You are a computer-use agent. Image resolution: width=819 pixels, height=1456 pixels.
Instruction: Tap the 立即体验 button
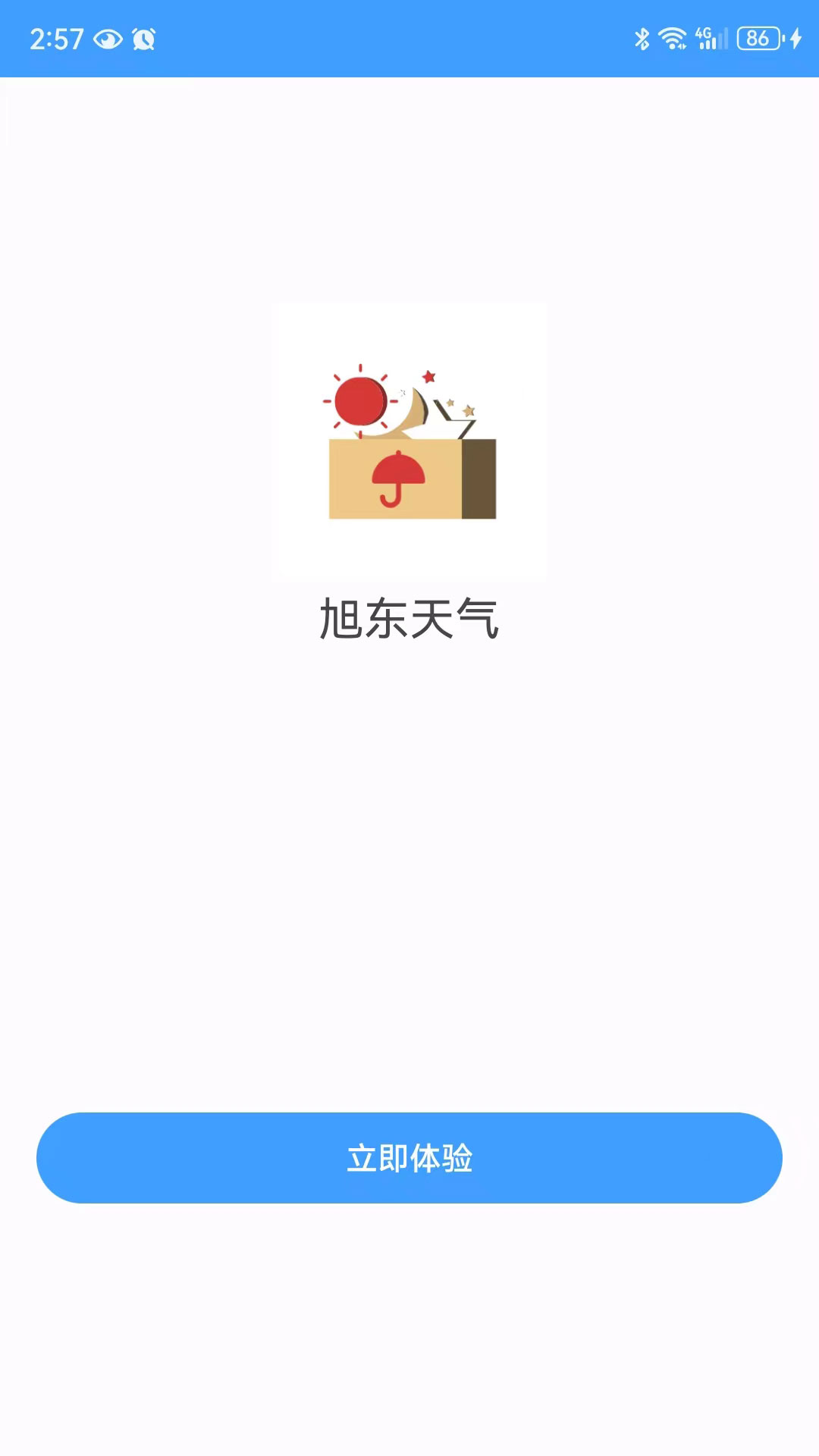pos(409,1157)
